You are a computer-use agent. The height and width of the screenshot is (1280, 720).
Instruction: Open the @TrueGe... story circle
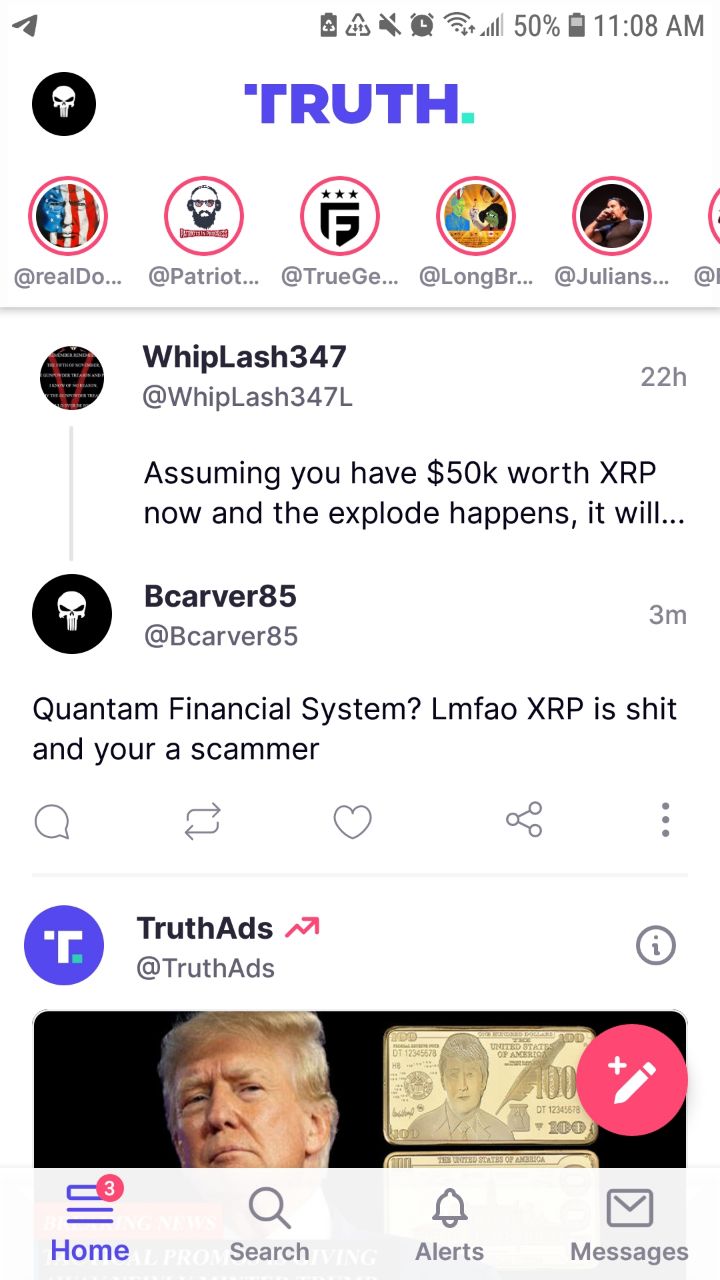[340, 217]
